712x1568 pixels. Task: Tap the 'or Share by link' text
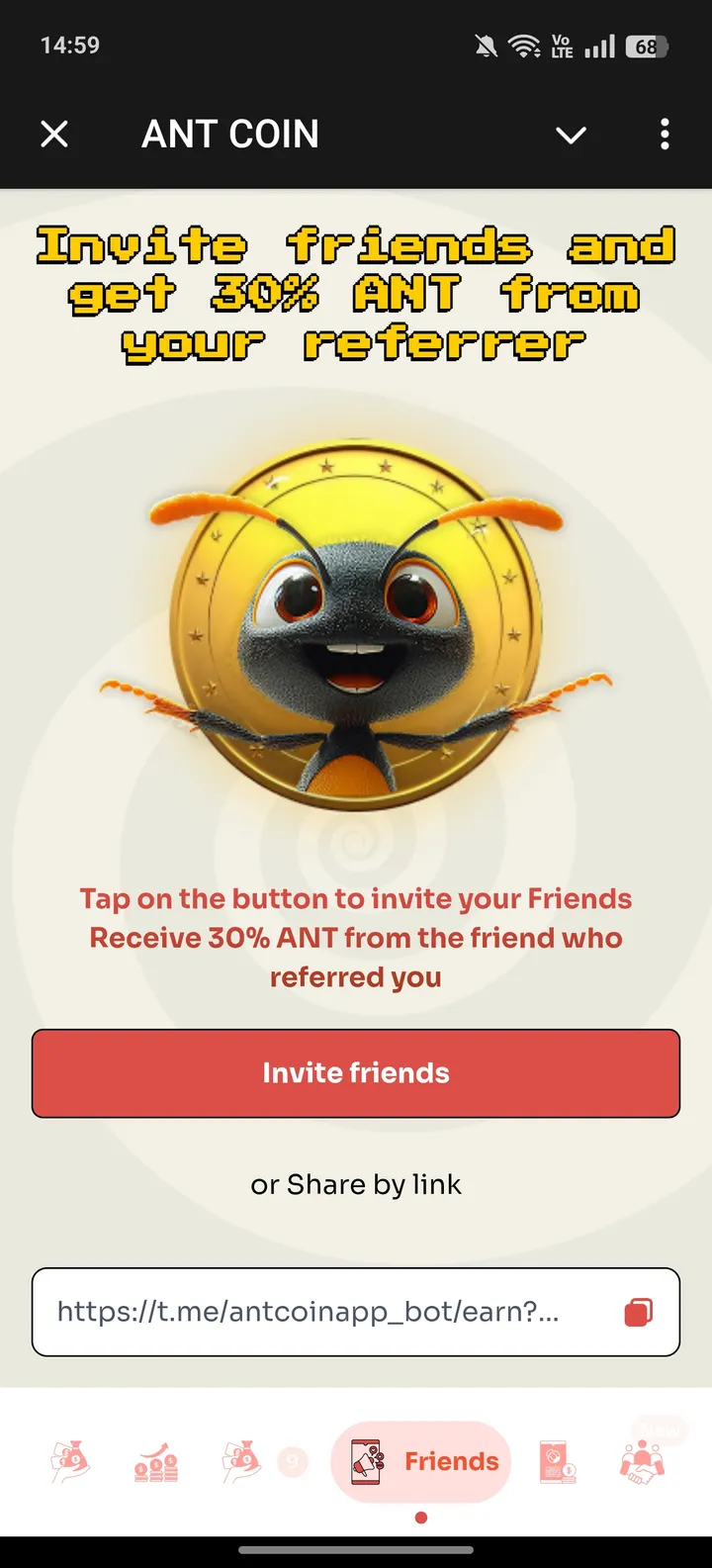[x=356, y=1184]
